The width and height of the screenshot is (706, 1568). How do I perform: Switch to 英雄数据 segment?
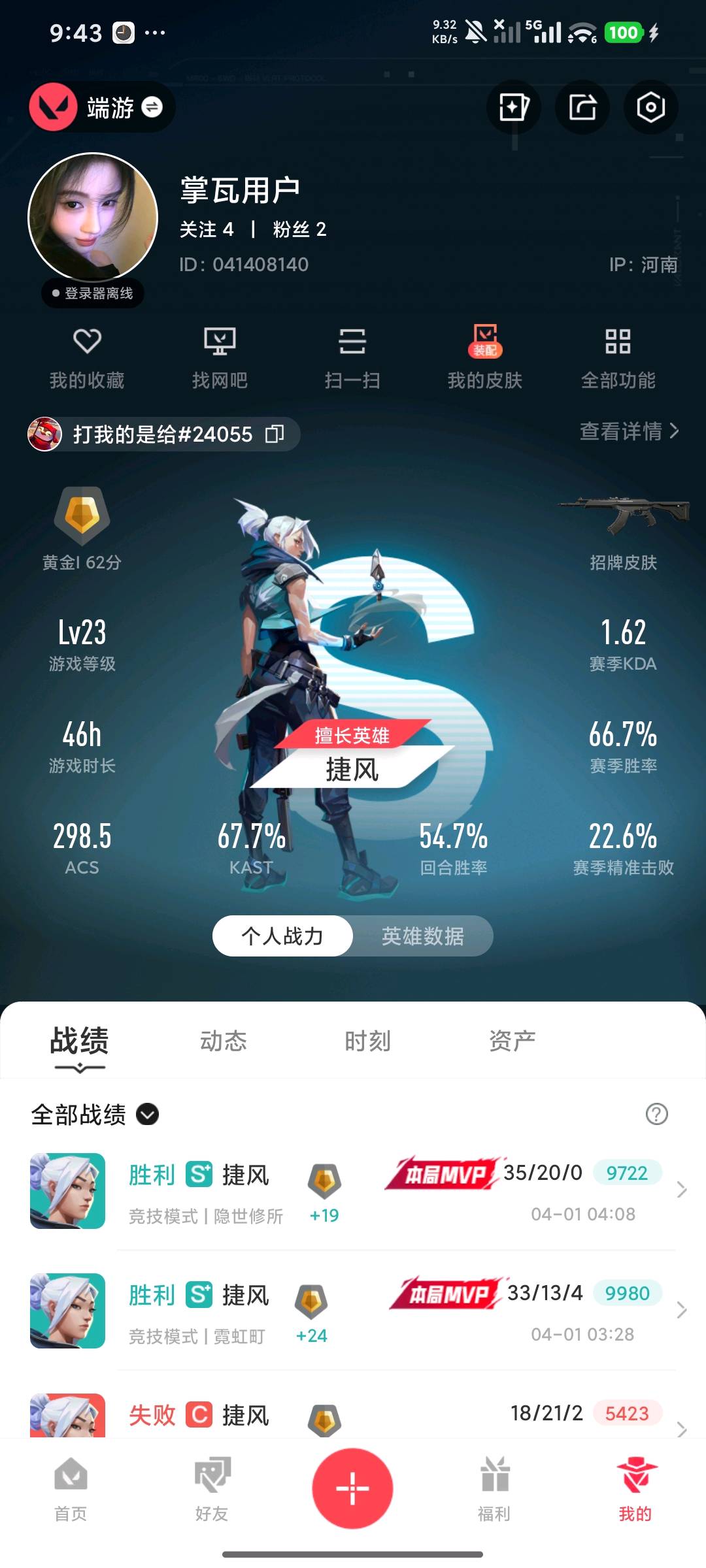pos(422,936)
